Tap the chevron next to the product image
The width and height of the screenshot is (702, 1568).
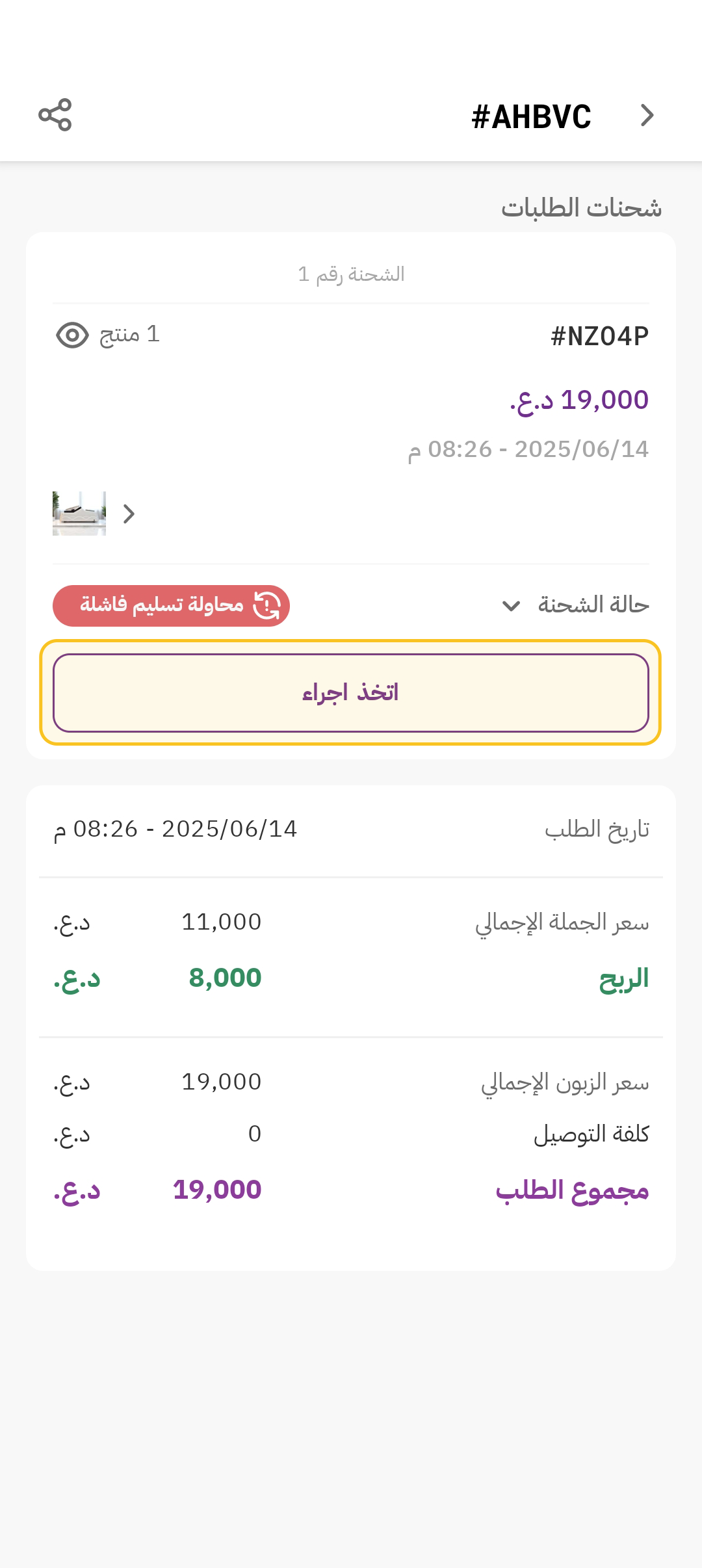129,514
